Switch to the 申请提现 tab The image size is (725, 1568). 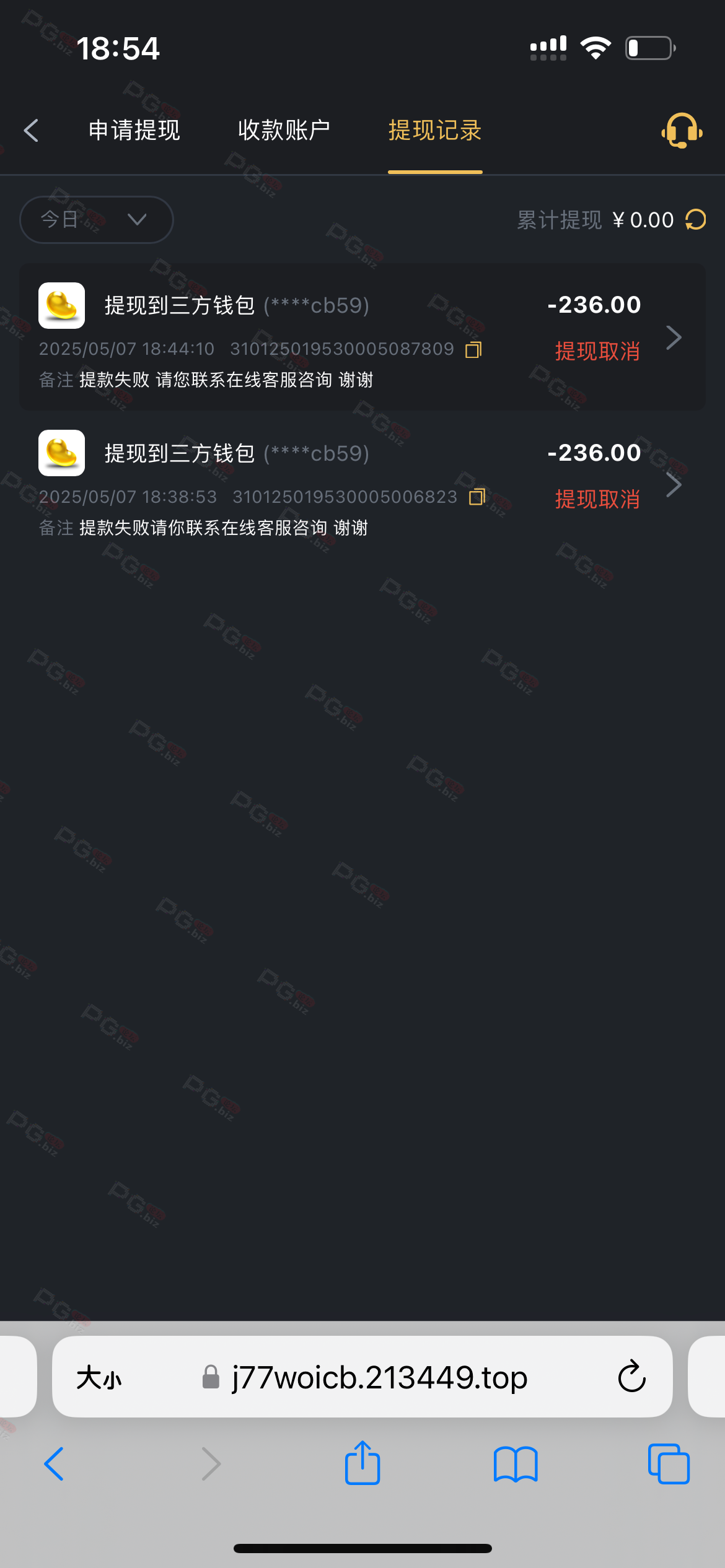pyautogui.click(x=134, y=131)
